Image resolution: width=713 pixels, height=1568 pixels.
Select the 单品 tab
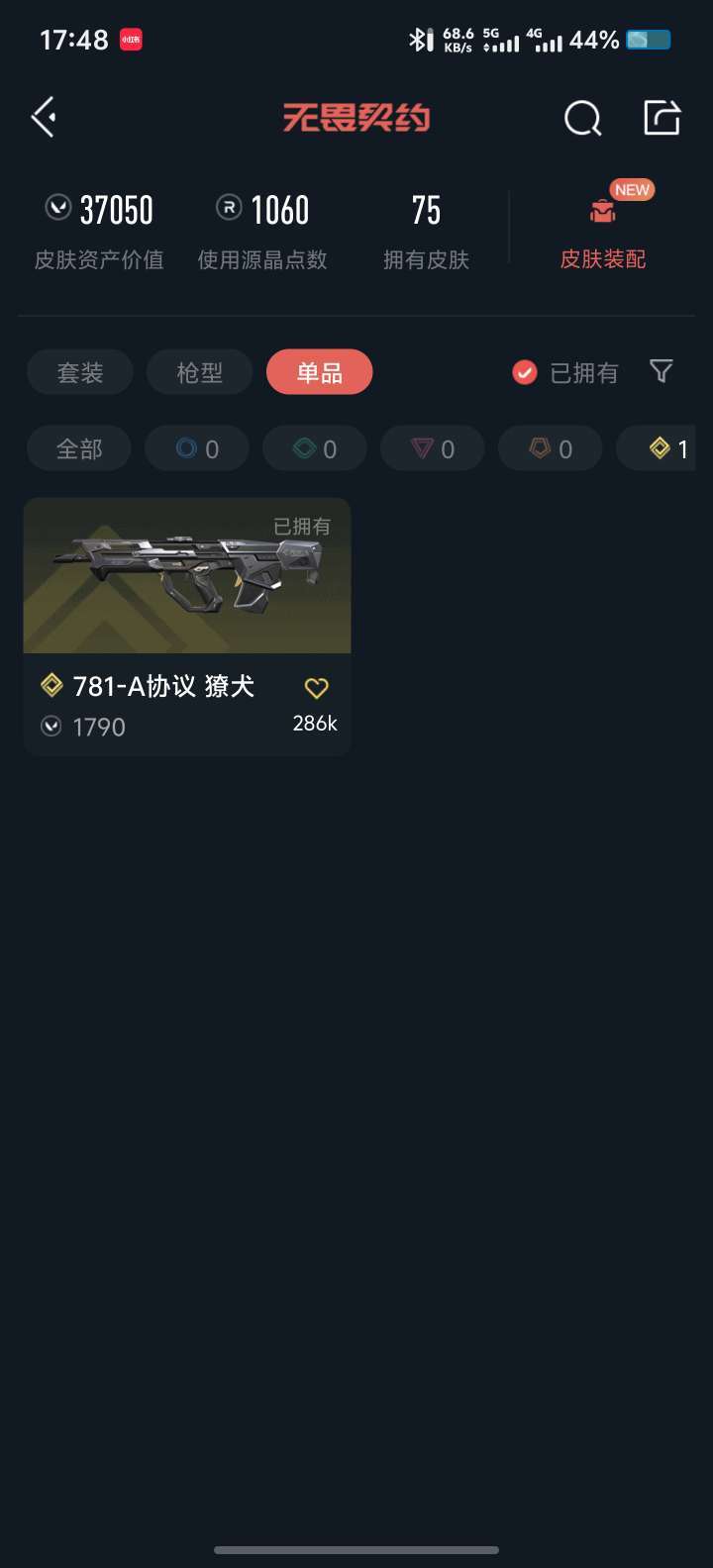click(319, 373)
